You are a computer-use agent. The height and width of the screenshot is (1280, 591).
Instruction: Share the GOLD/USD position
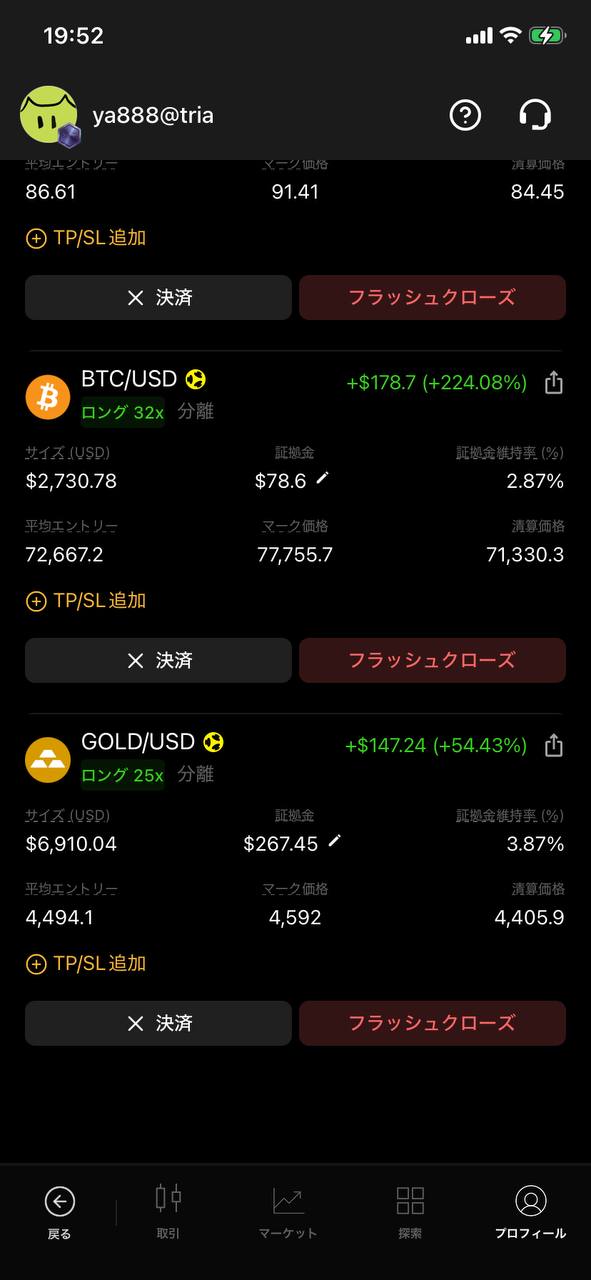(x=554, y=746)
